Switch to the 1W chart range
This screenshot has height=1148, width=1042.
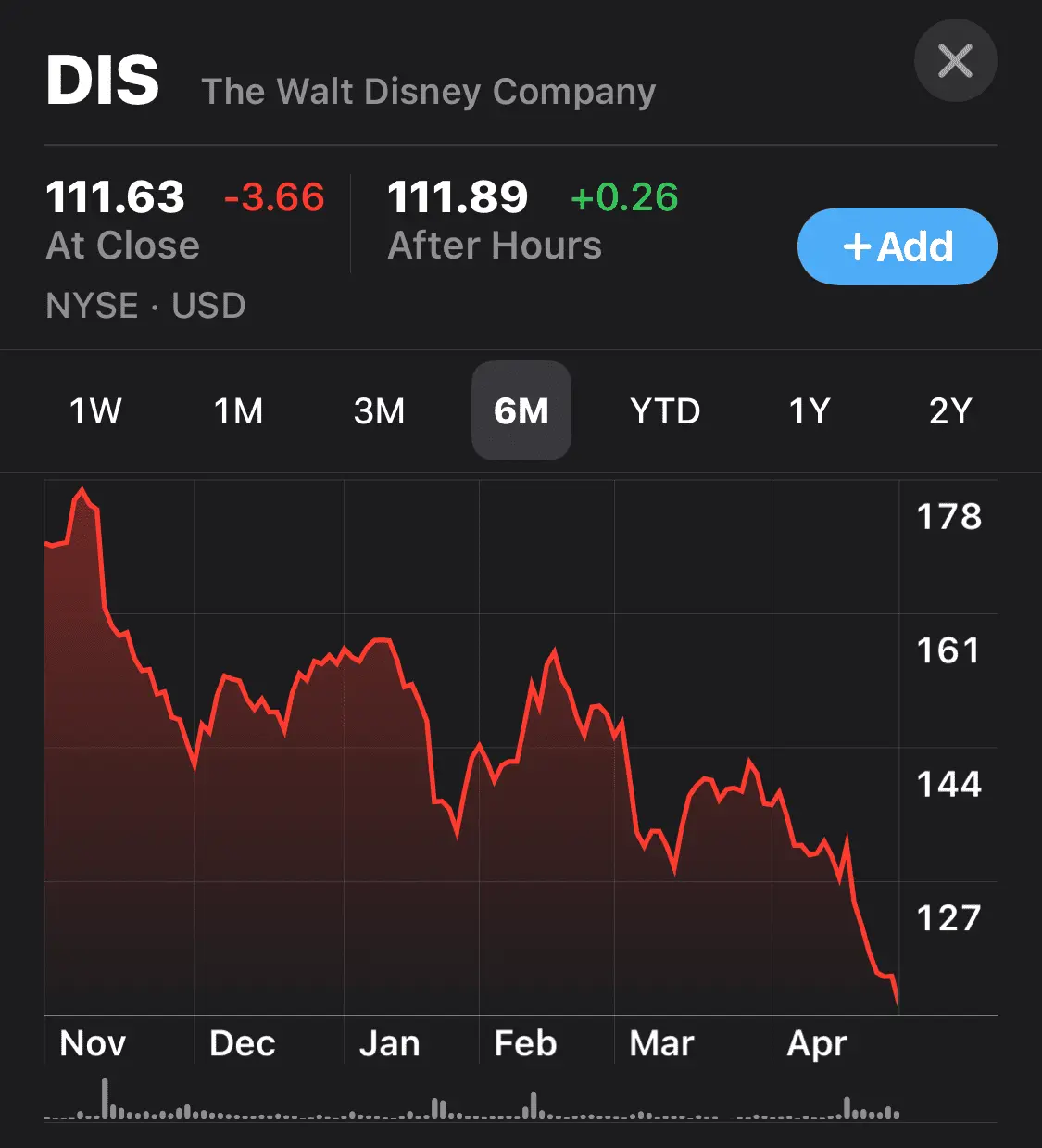pyautogui.click(x=95, y=410)
